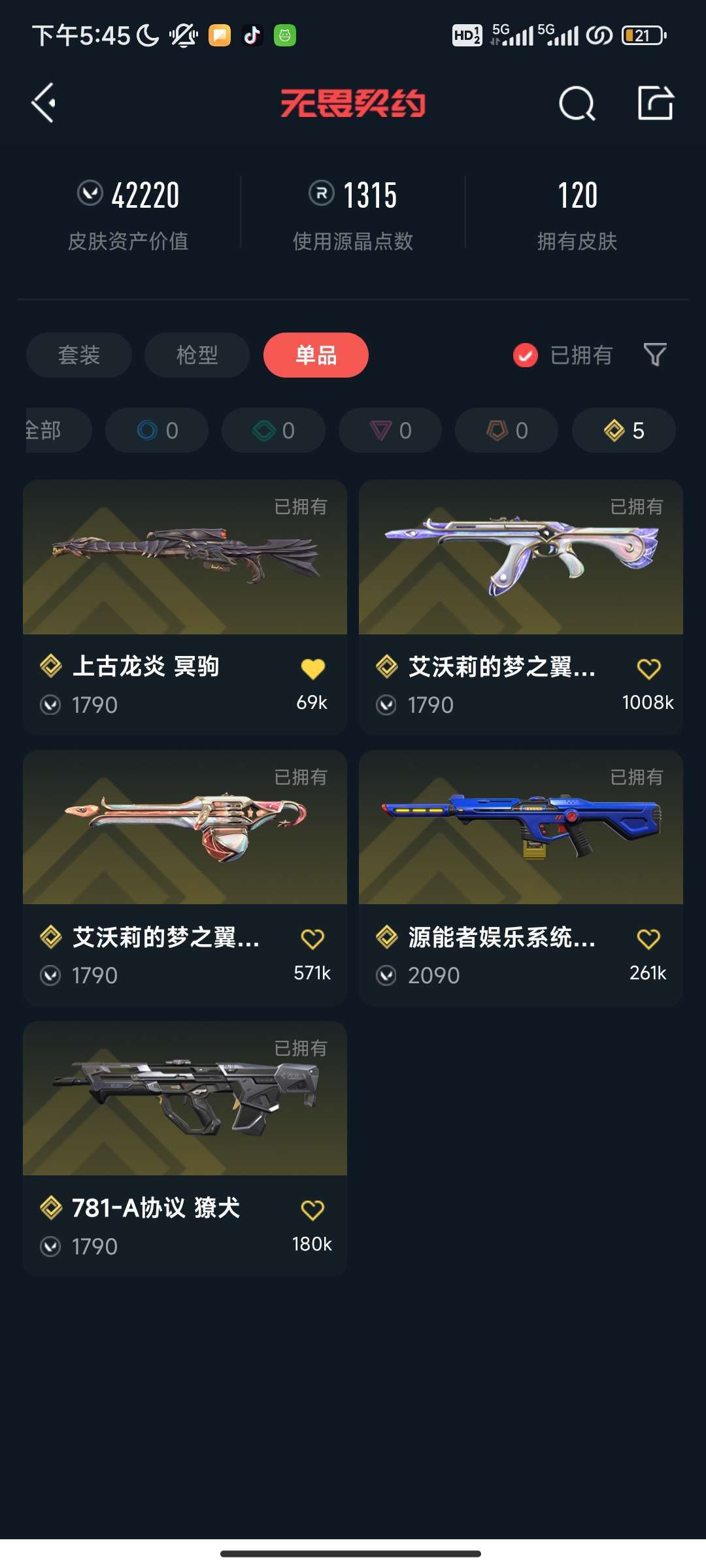Image resolution: width=706 pixels, height=1568 pixels.
Task: Open the 781-A协议 獠犬 skin card
Action: point(185,1149)
